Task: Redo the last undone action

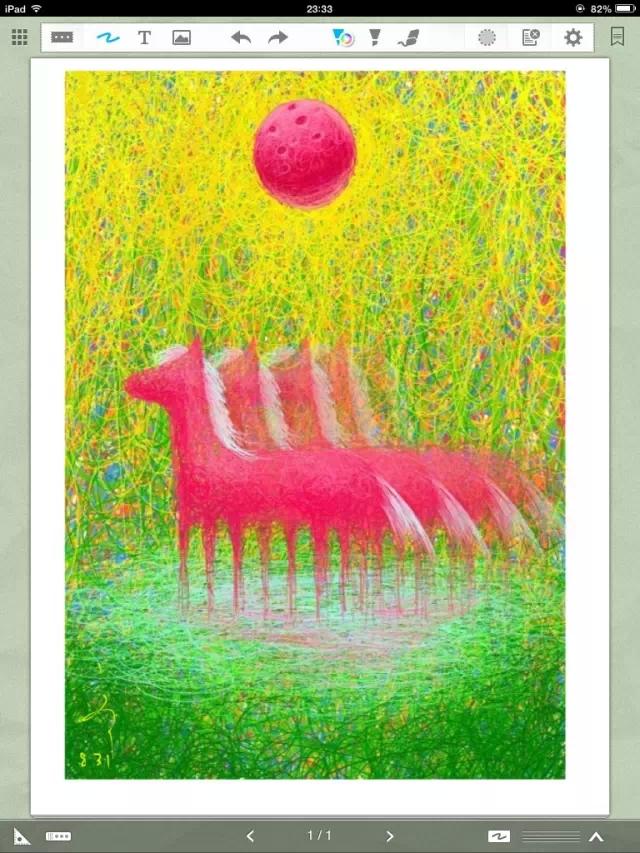Action: pyautogui.click(x=278, y=38)
